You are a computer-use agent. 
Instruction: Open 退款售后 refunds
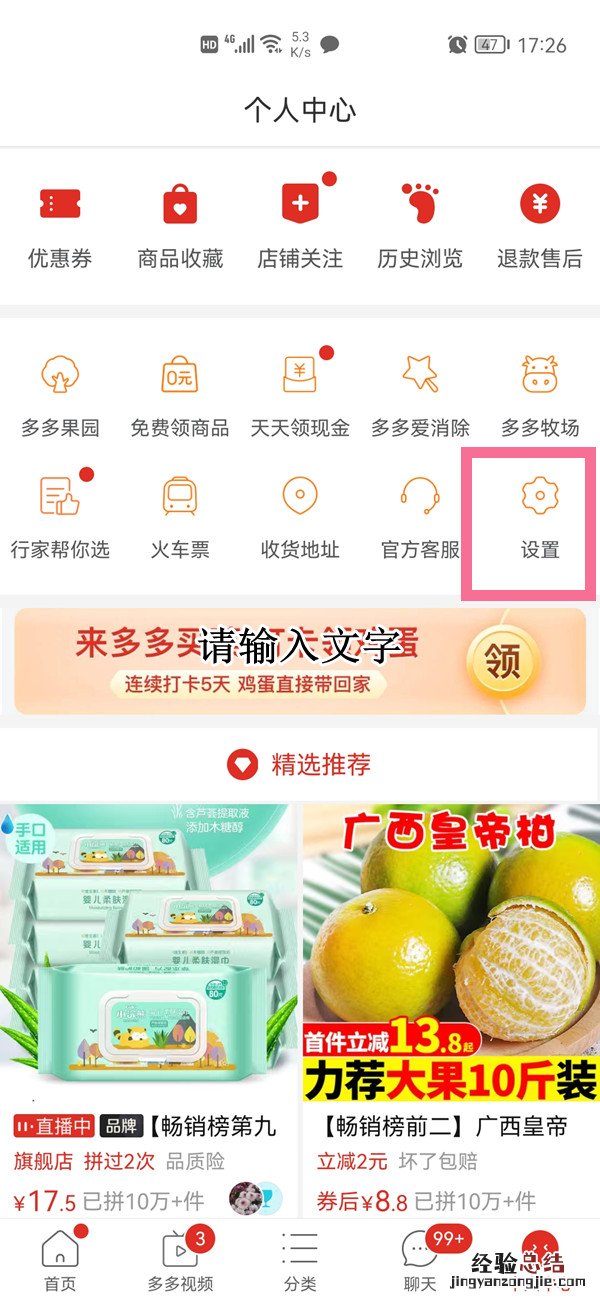(539, 225)
